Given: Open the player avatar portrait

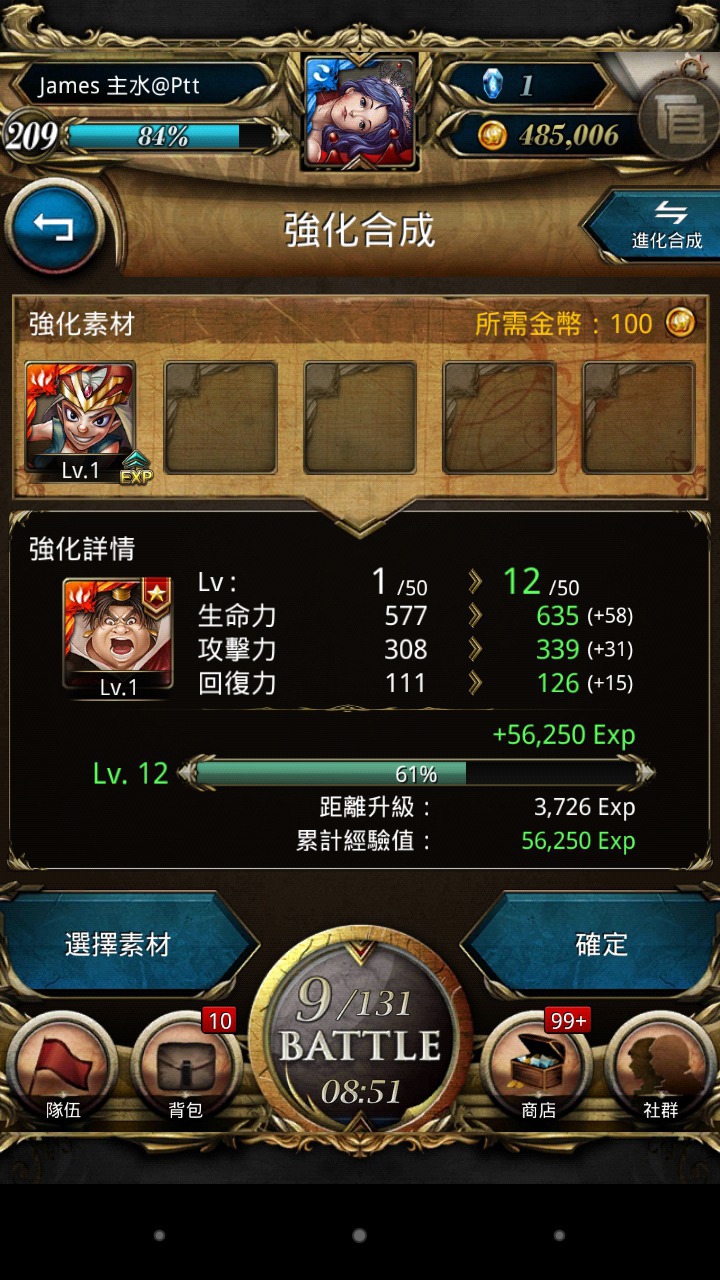Looking at the screenshot, I should tap(360, 112).
